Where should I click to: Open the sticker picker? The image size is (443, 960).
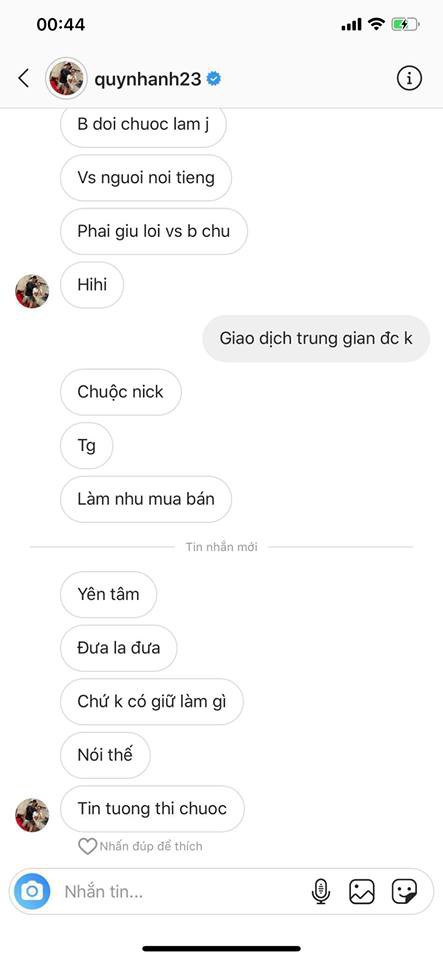(x=404, y=891)
